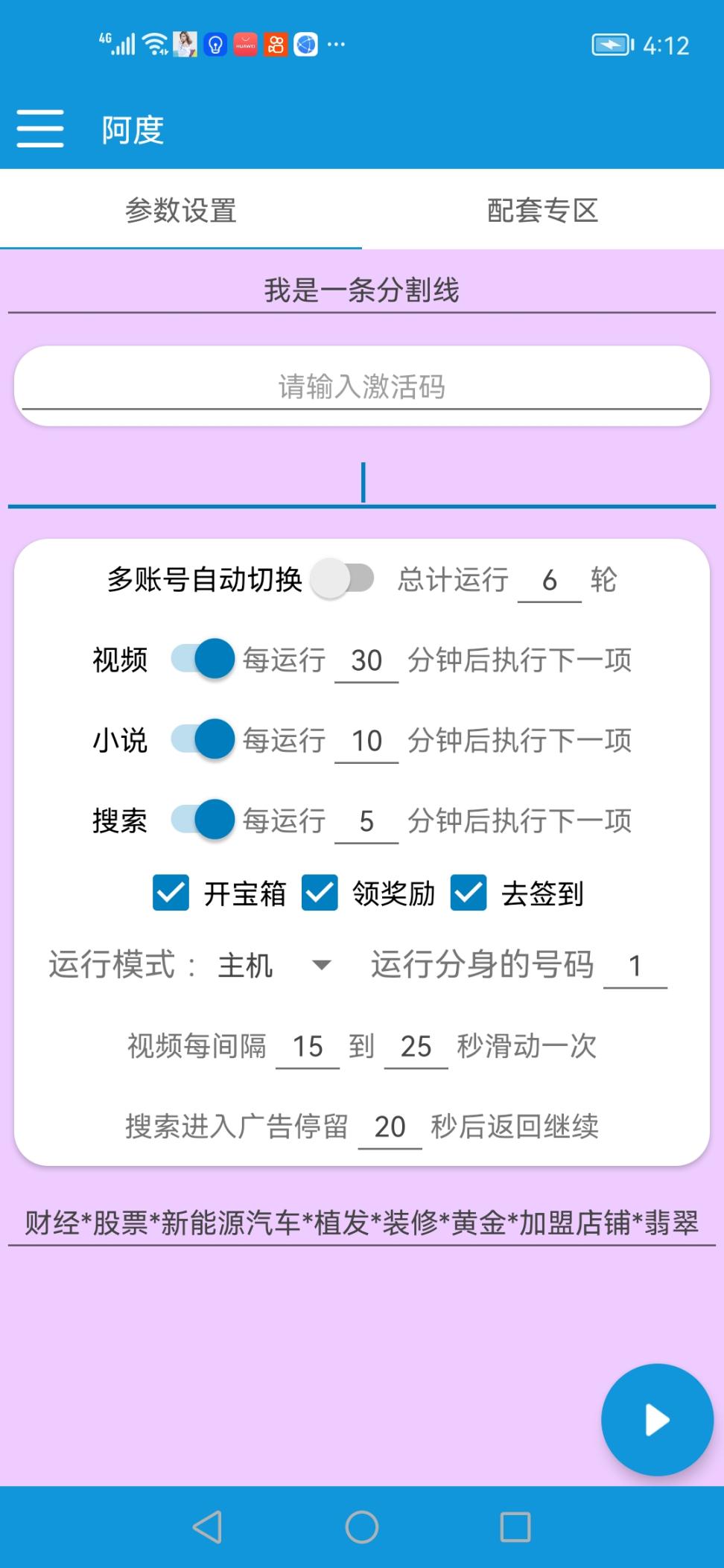Viewport: 724px width, 1568px height.
Task: Edit the 运行分身的号码 number field
Action: click(x=635, y=966)
